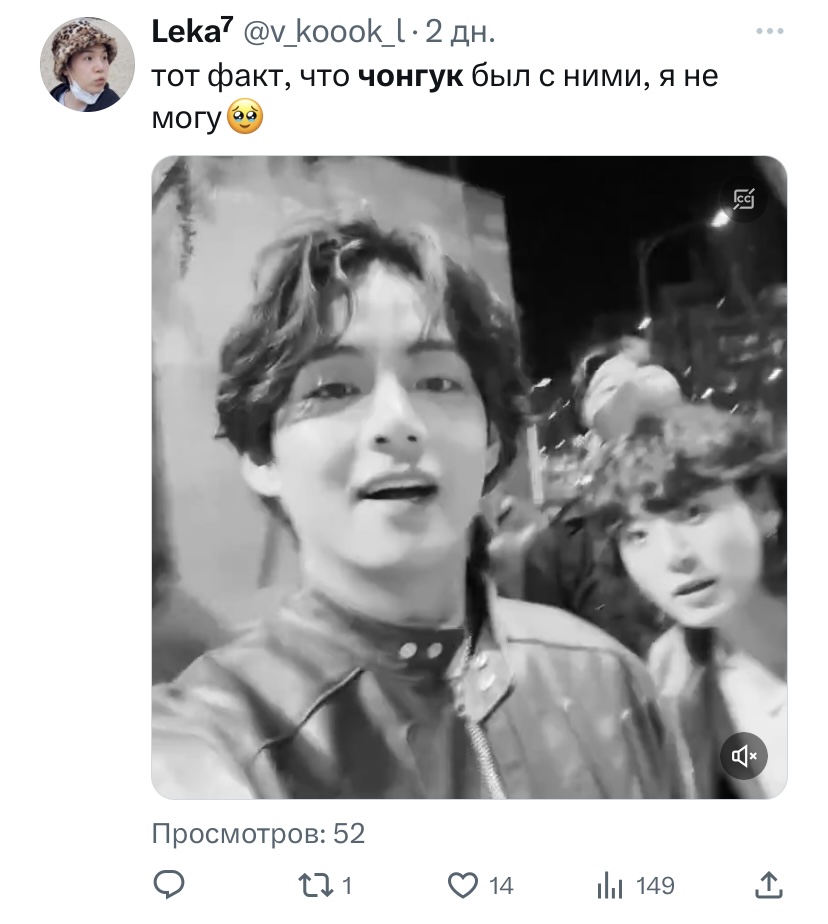Open the tweet's three-dot overflow menu
Image resolution: width=828 pixels, height=924 pixels.
(769, 33)
